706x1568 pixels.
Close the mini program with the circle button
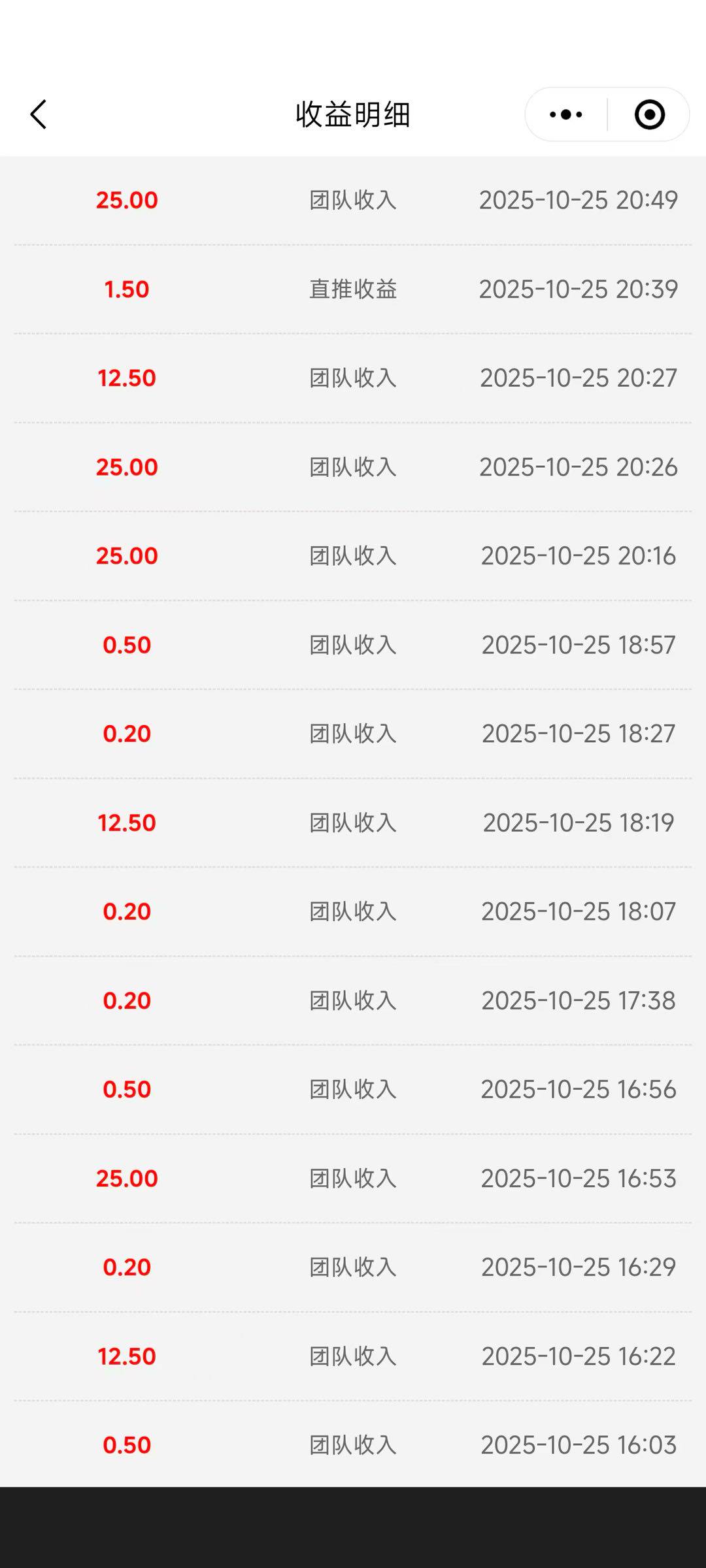point(649,114)
